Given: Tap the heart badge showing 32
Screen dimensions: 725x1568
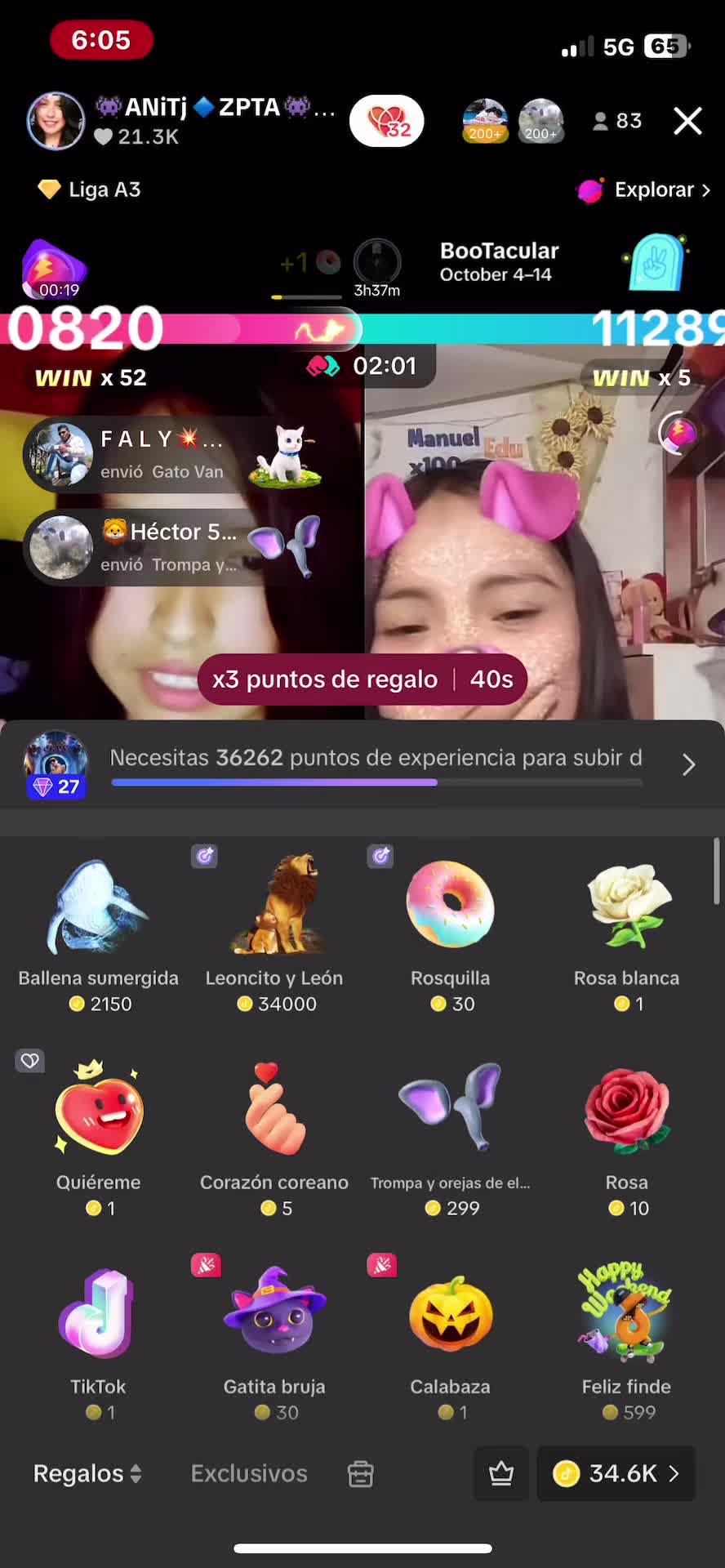Looking at the screenshot, I should click(x=386, y=121).
